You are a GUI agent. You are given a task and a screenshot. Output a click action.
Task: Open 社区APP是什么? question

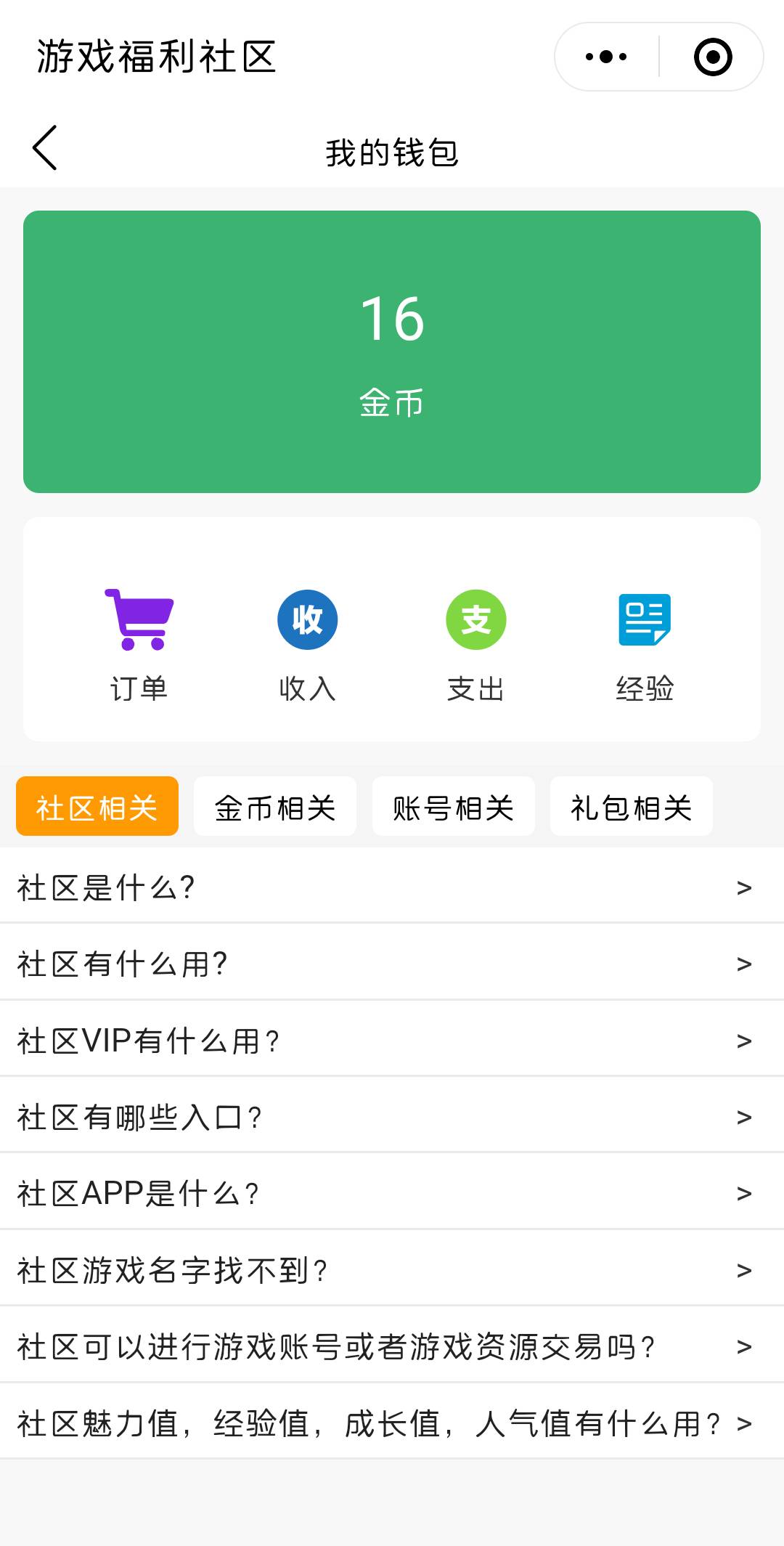pyautogui.click(x=392, y=1193)
